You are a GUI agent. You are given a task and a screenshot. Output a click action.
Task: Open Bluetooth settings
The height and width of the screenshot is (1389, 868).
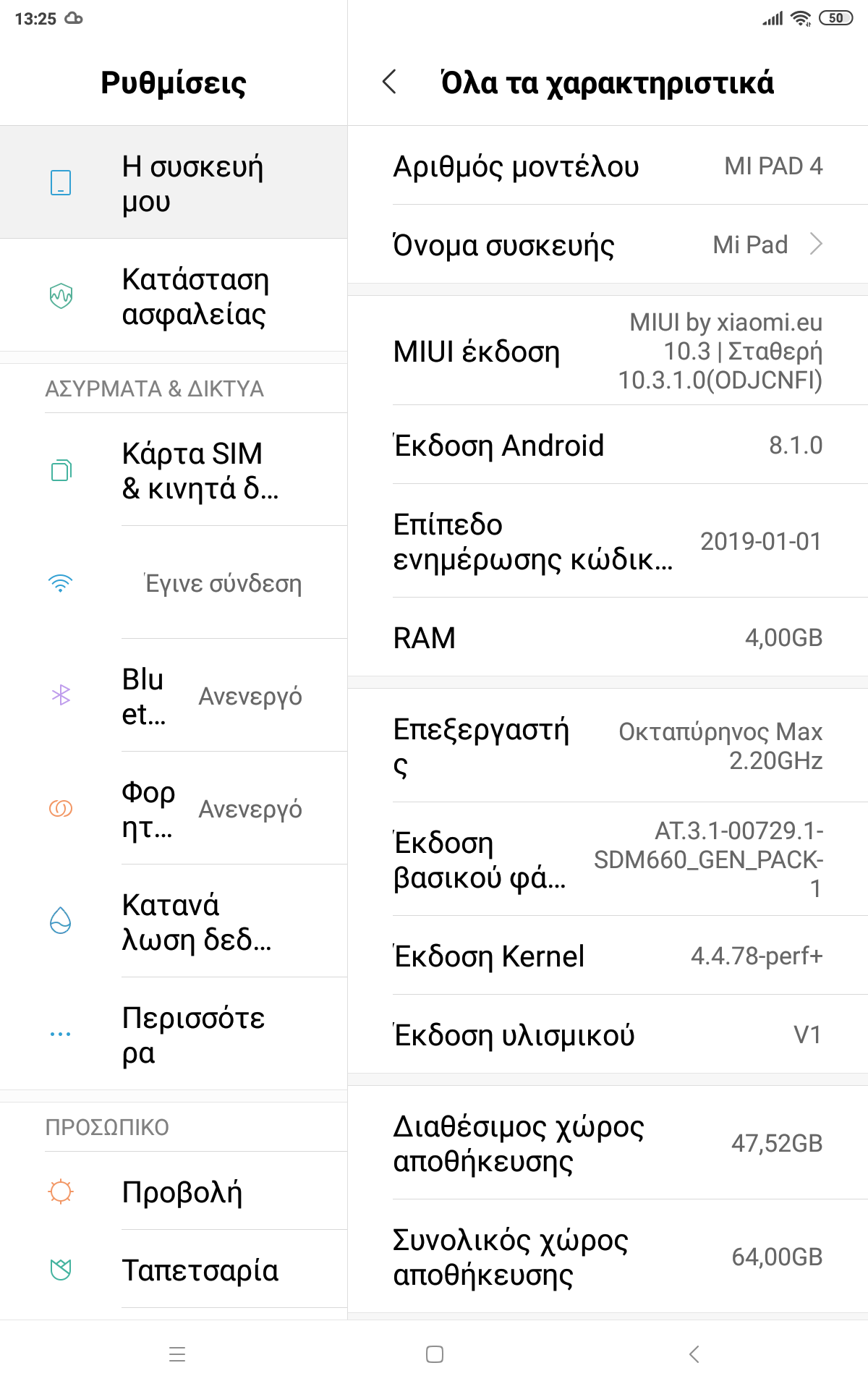coord(174,696)
